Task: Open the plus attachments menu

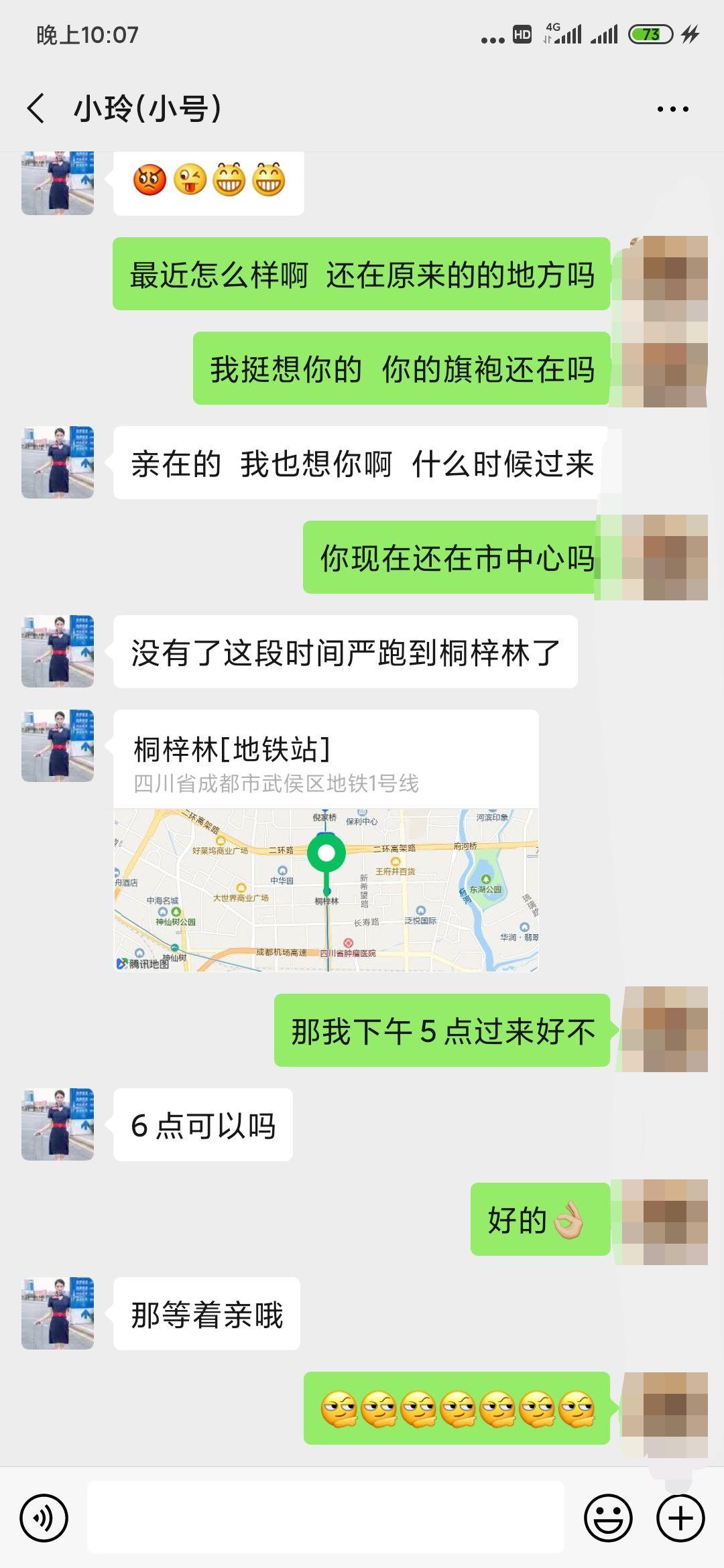Action: [x=680, y=1518]
